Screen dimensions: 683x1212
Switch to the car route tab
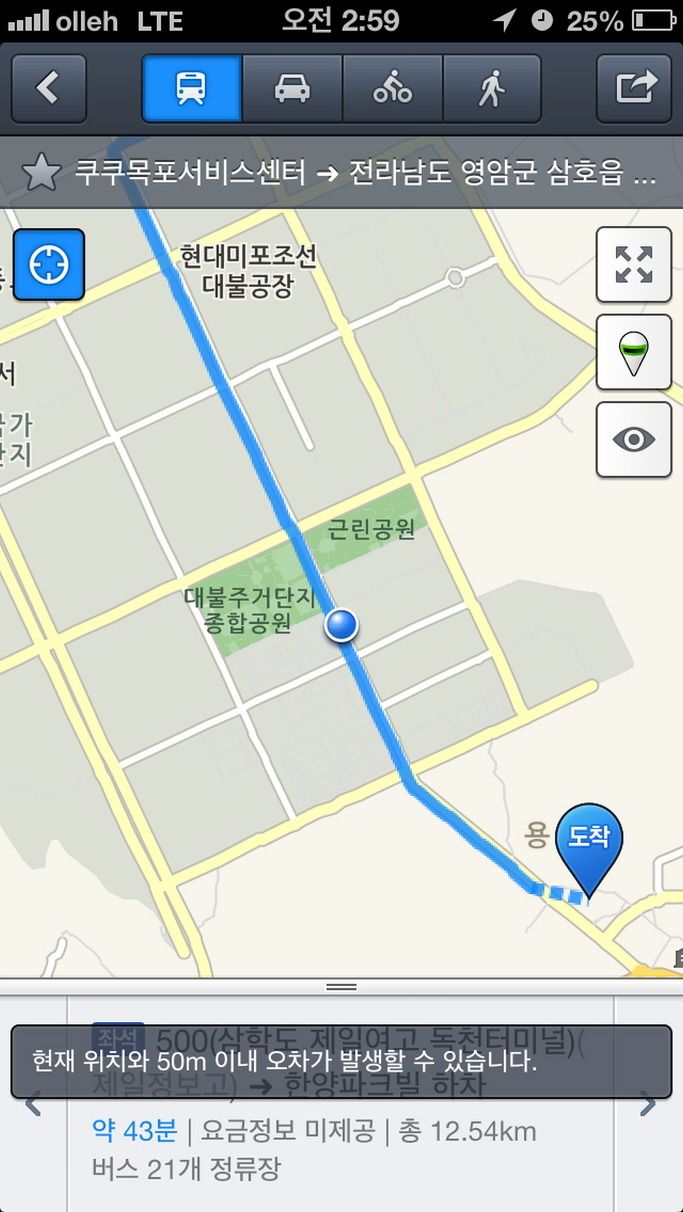(x=292, y=89)
